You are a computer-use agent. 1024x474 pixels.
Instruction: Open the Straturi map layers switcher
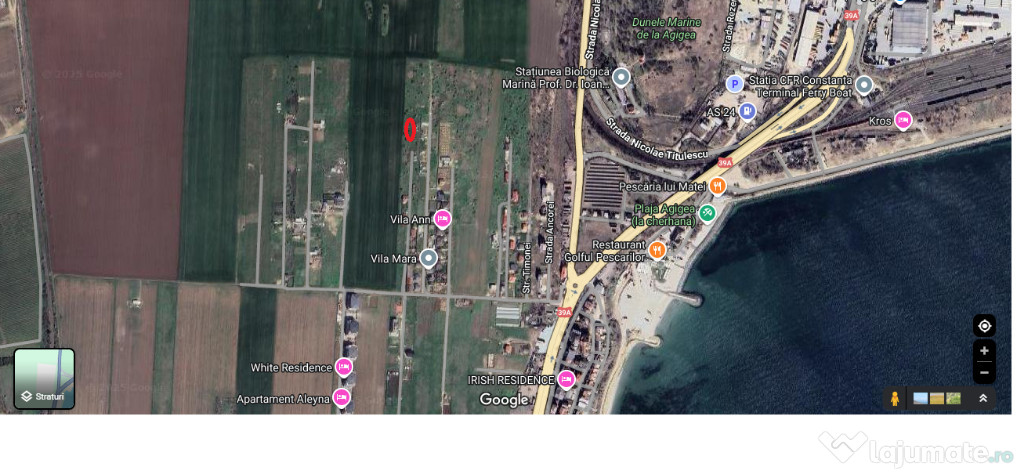pyautogui.click(x=44, y=378)
